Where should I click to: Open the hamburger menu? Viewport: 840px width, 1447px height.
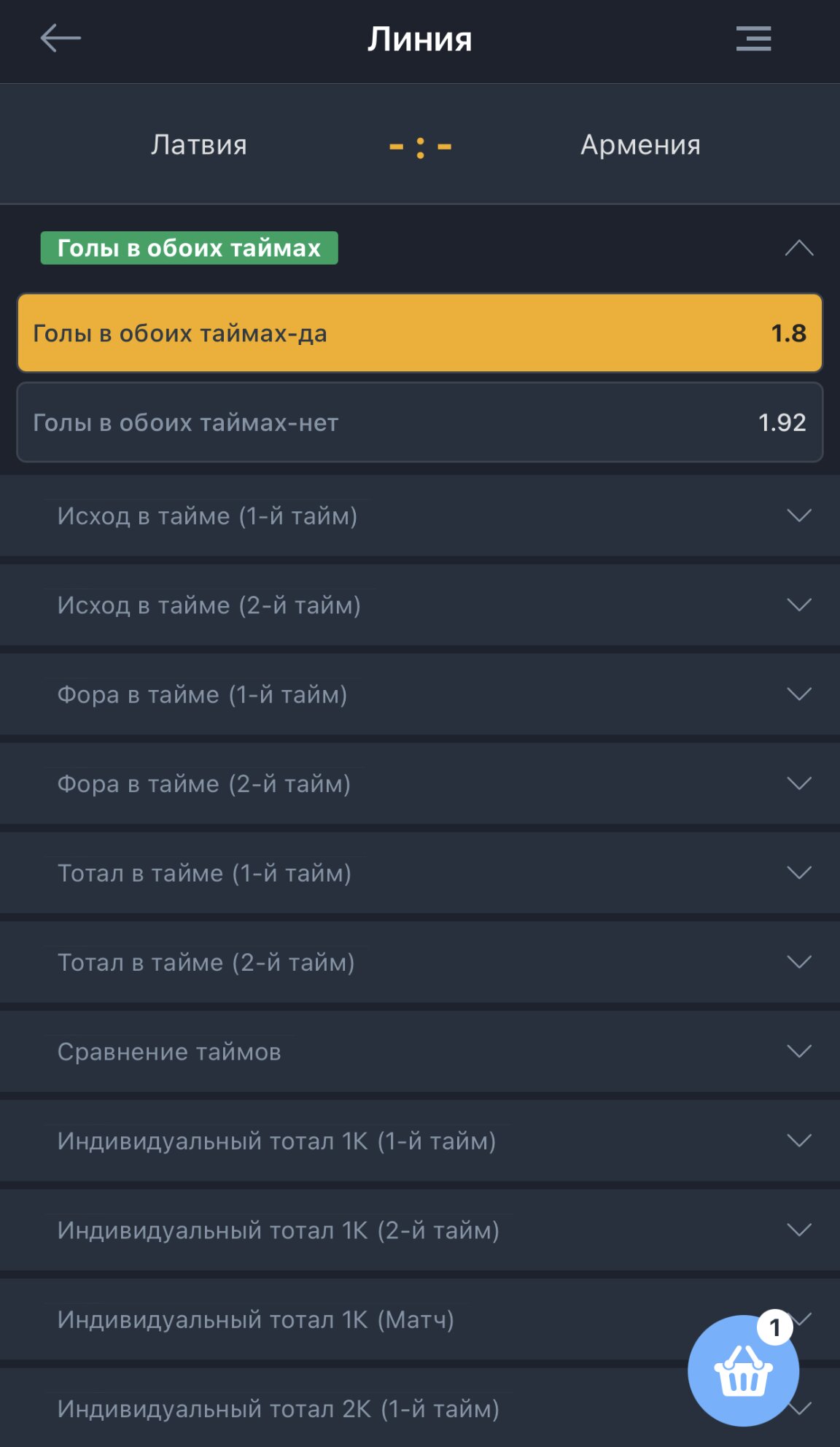(x=753, y=39)
